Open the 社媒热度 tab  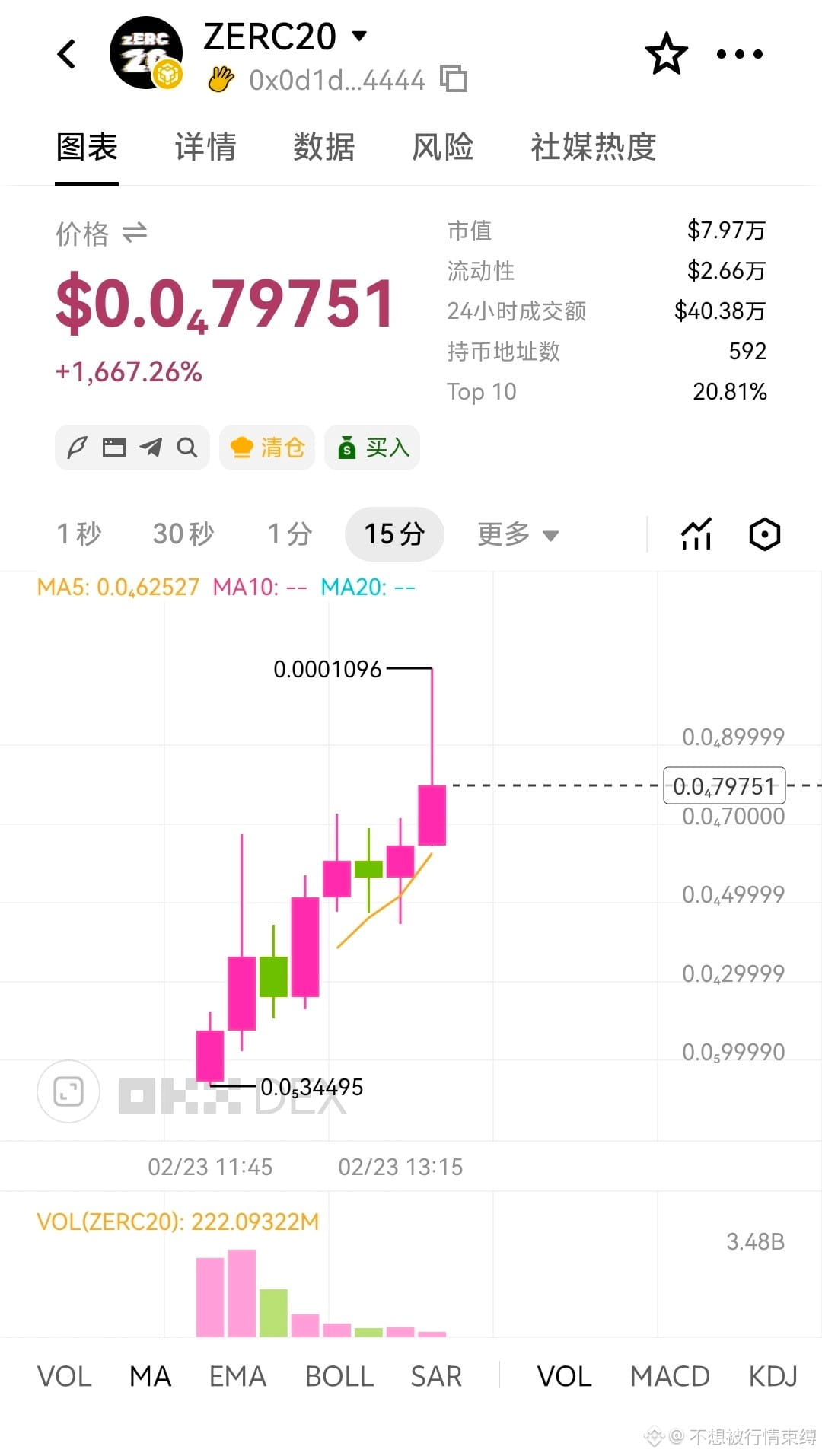(x=593, y=147)
